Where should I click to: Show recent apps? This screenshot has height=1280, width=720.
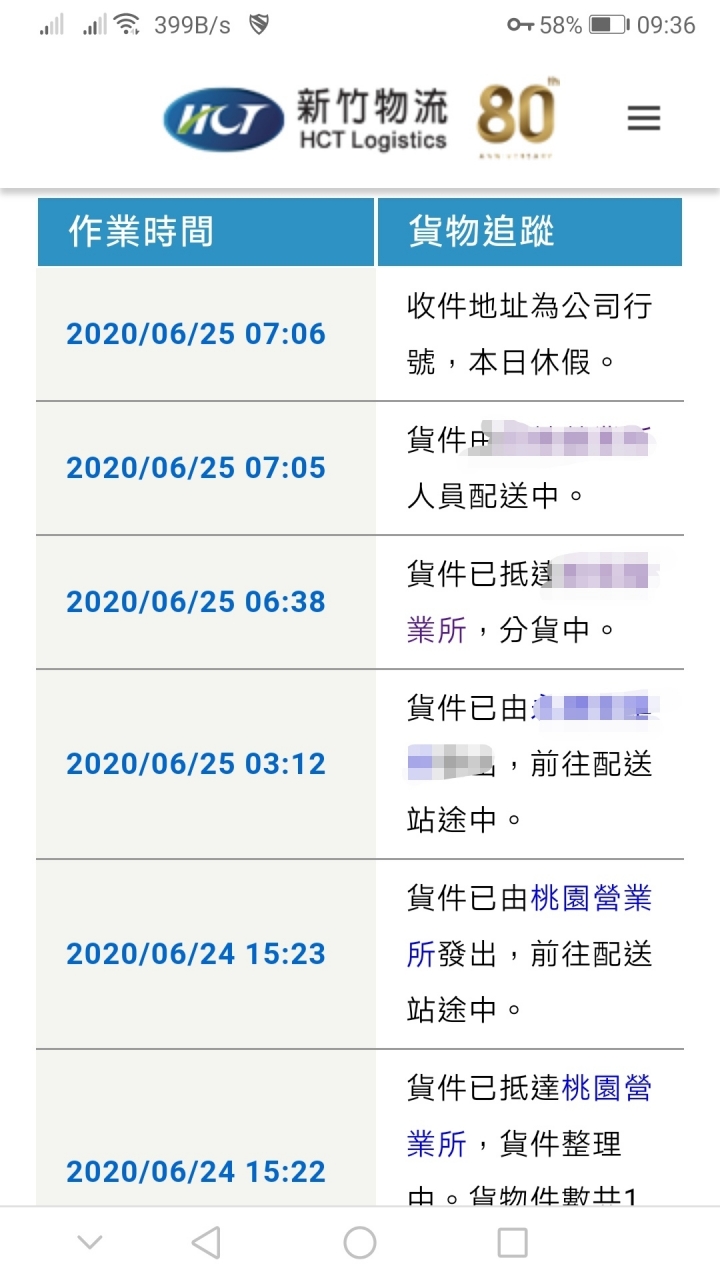513,1243
